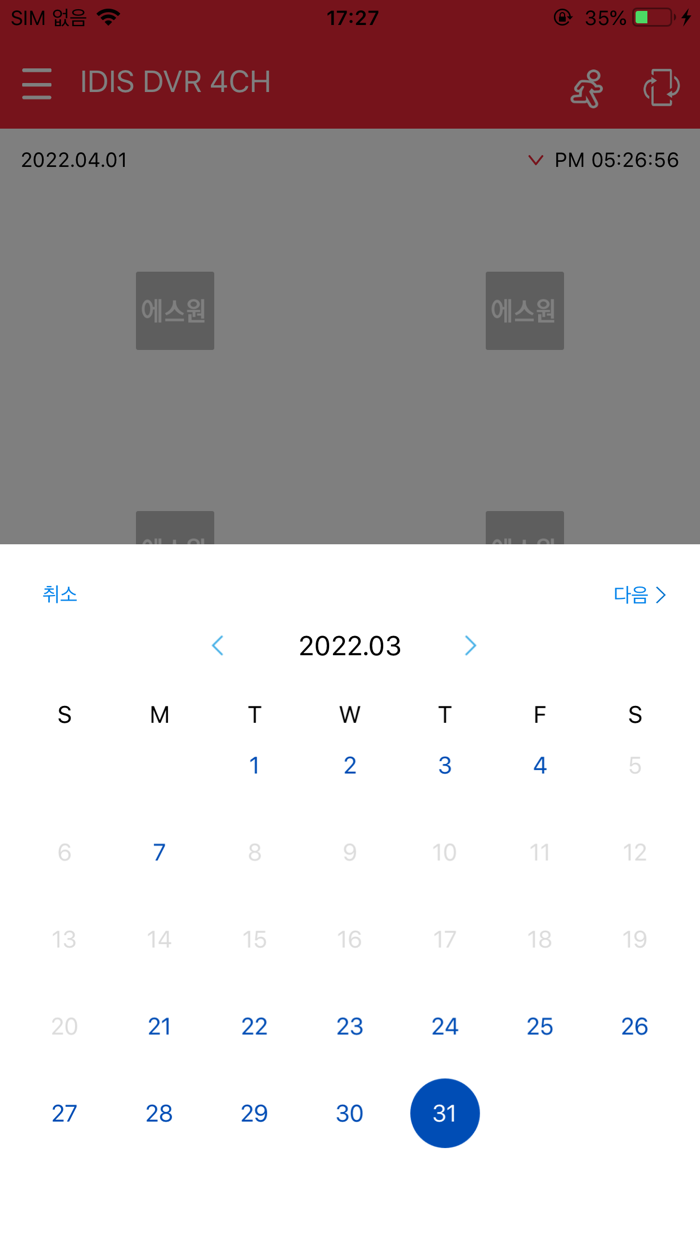Screen dimensions: 700x1244
Task: Choose March 21 in the calendar
Action: pos(160,1027)
